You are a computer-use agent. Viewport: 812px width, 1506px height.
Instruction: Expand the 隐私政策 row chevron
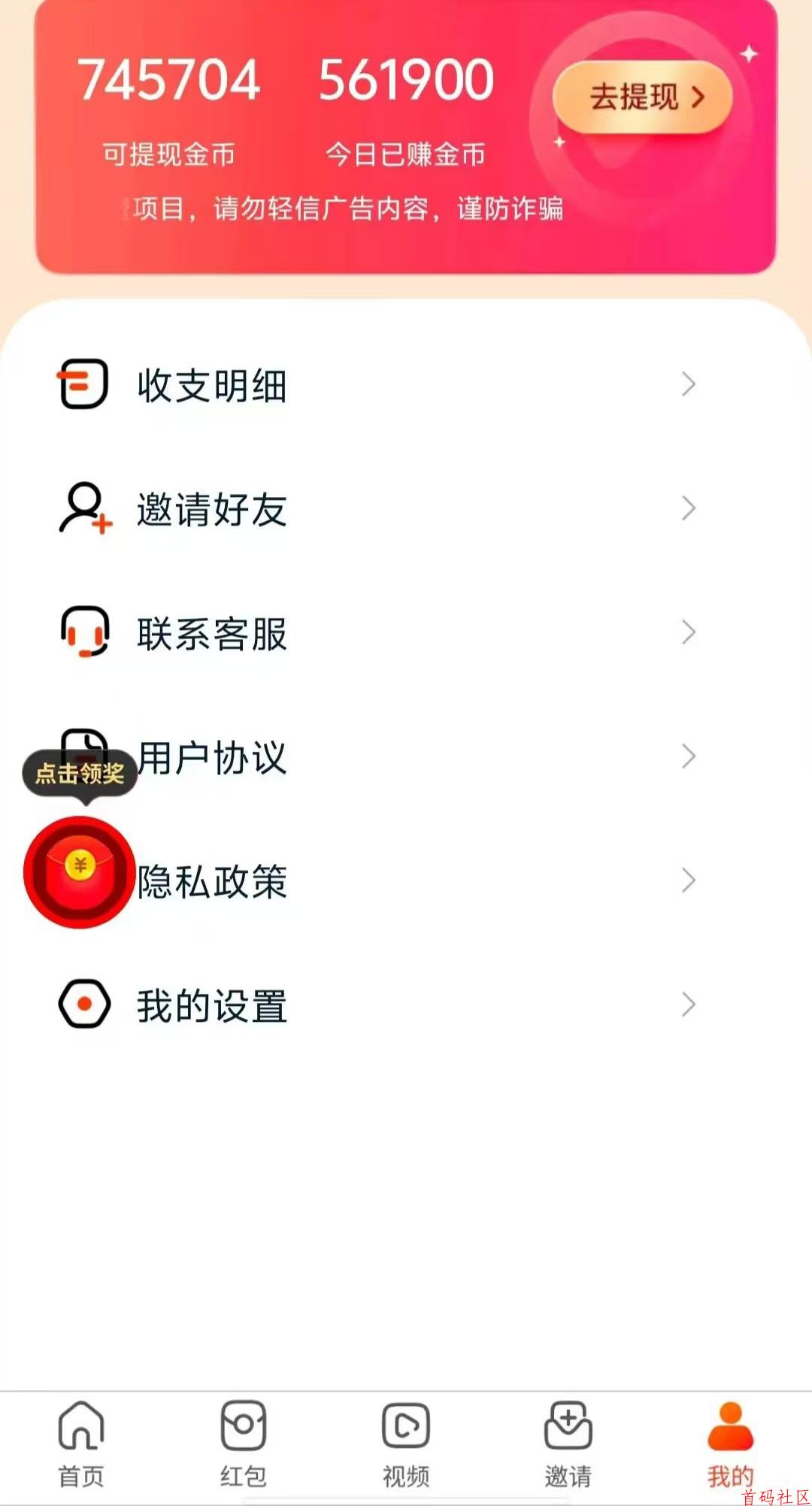tap(687, 880)
